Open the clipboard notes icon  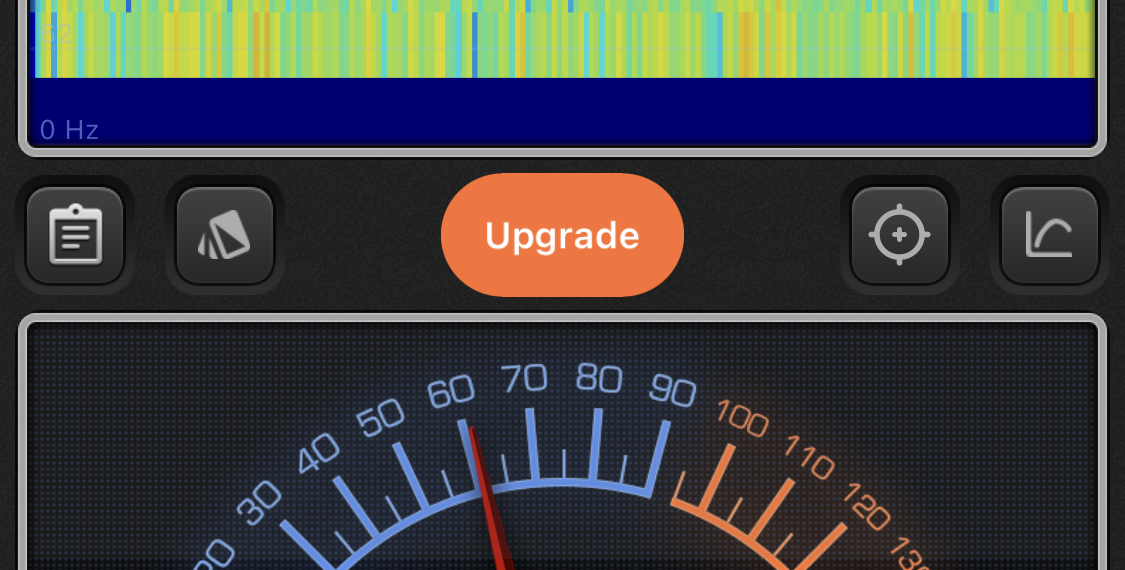(x=75, y=235)
